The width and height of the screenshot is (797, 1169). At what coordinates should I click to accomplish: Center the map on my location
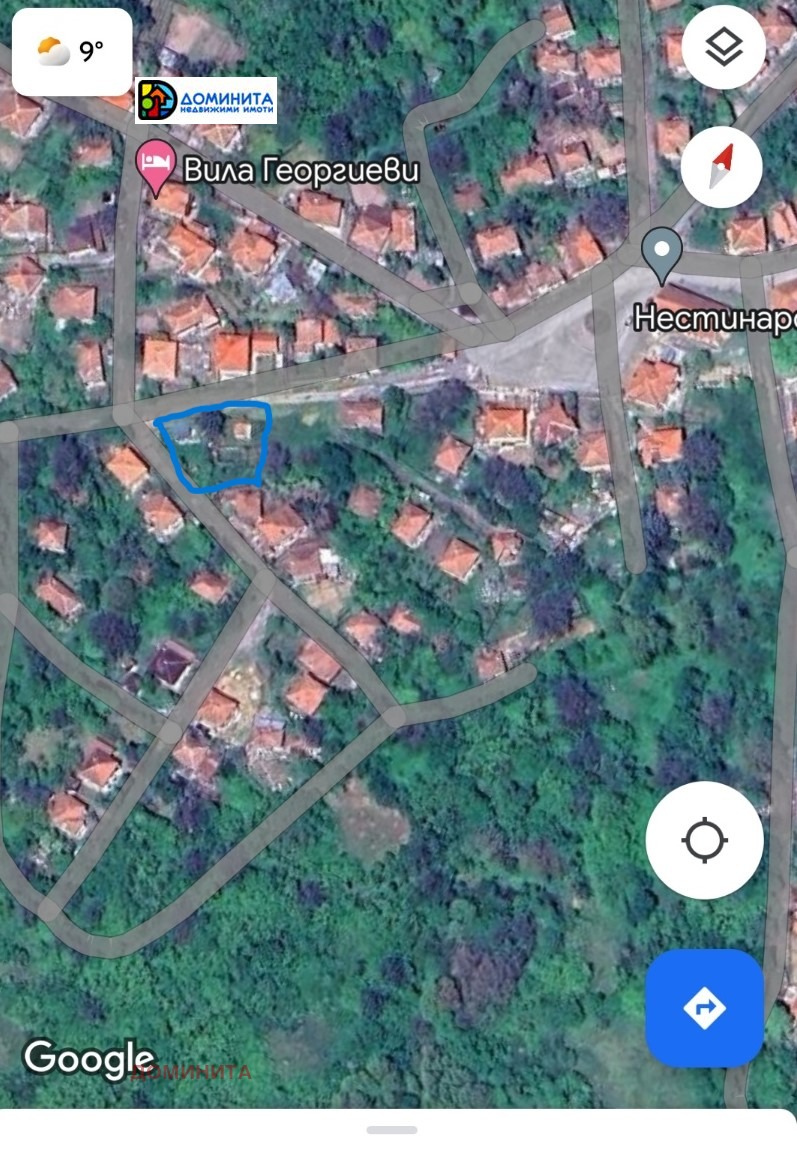pyautogui.click(x=704, y=840)
